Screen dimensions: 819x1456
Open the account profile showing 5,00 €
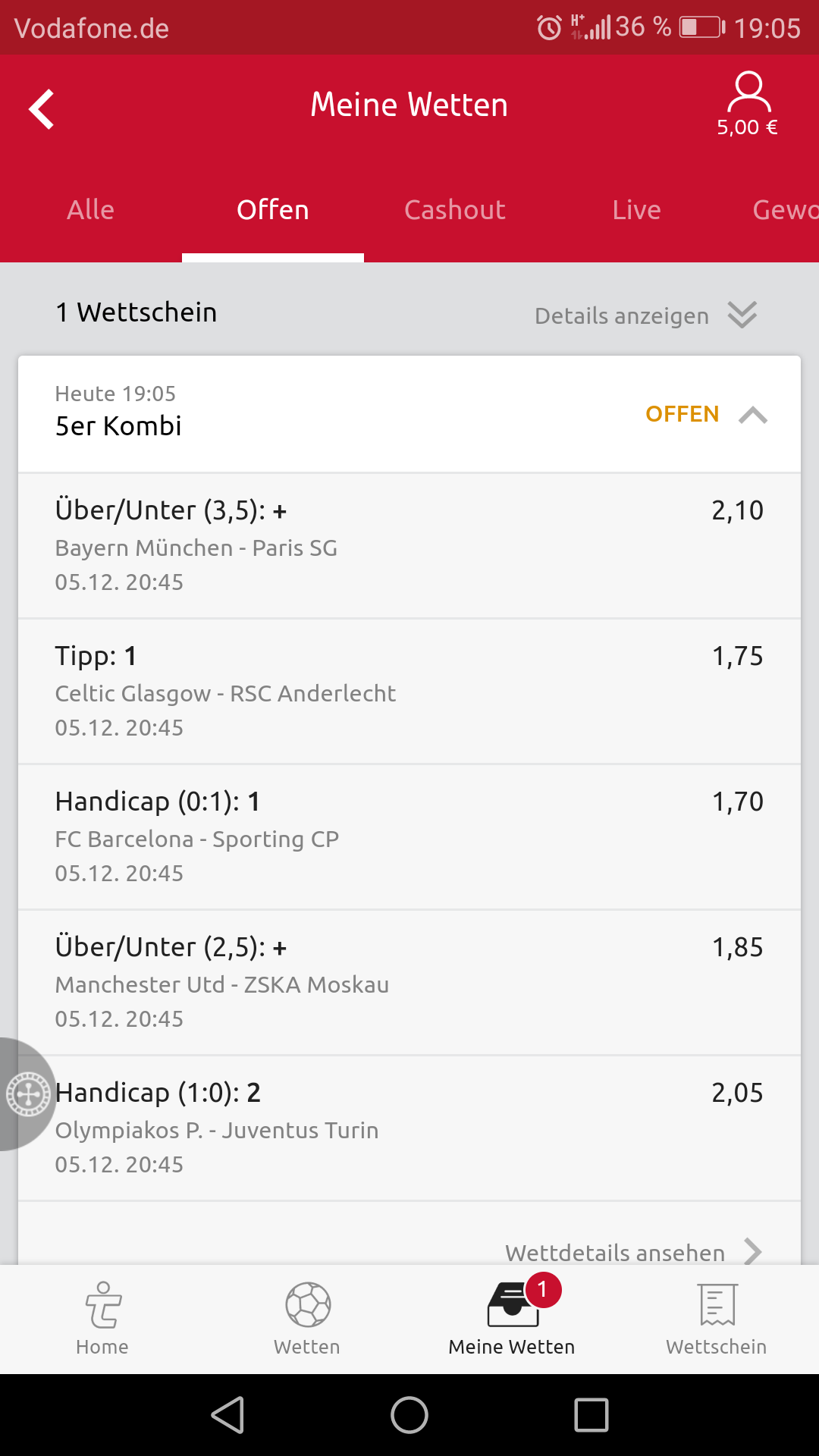(748, 105)
